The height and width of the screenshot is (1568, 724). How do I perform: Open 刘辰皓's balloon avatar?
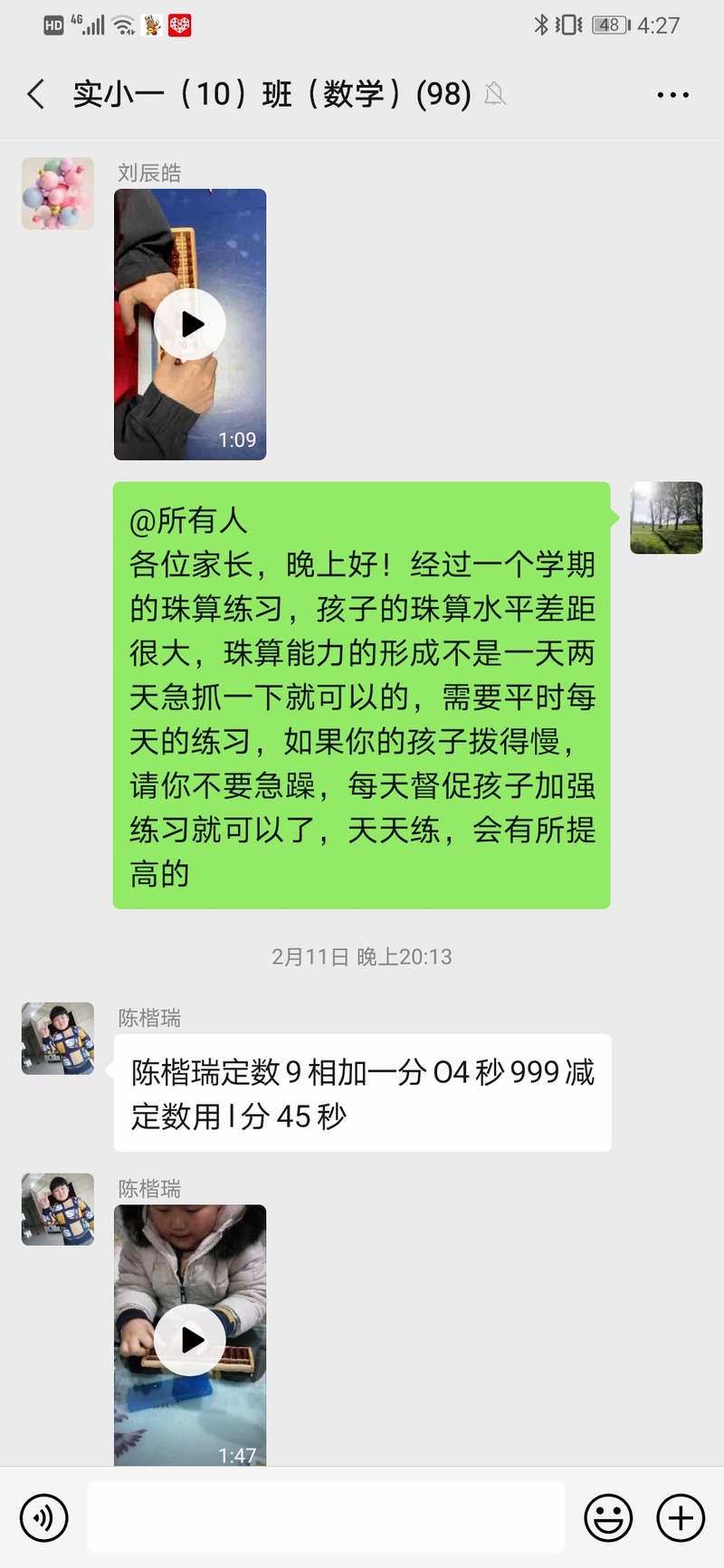click(58, 194)
